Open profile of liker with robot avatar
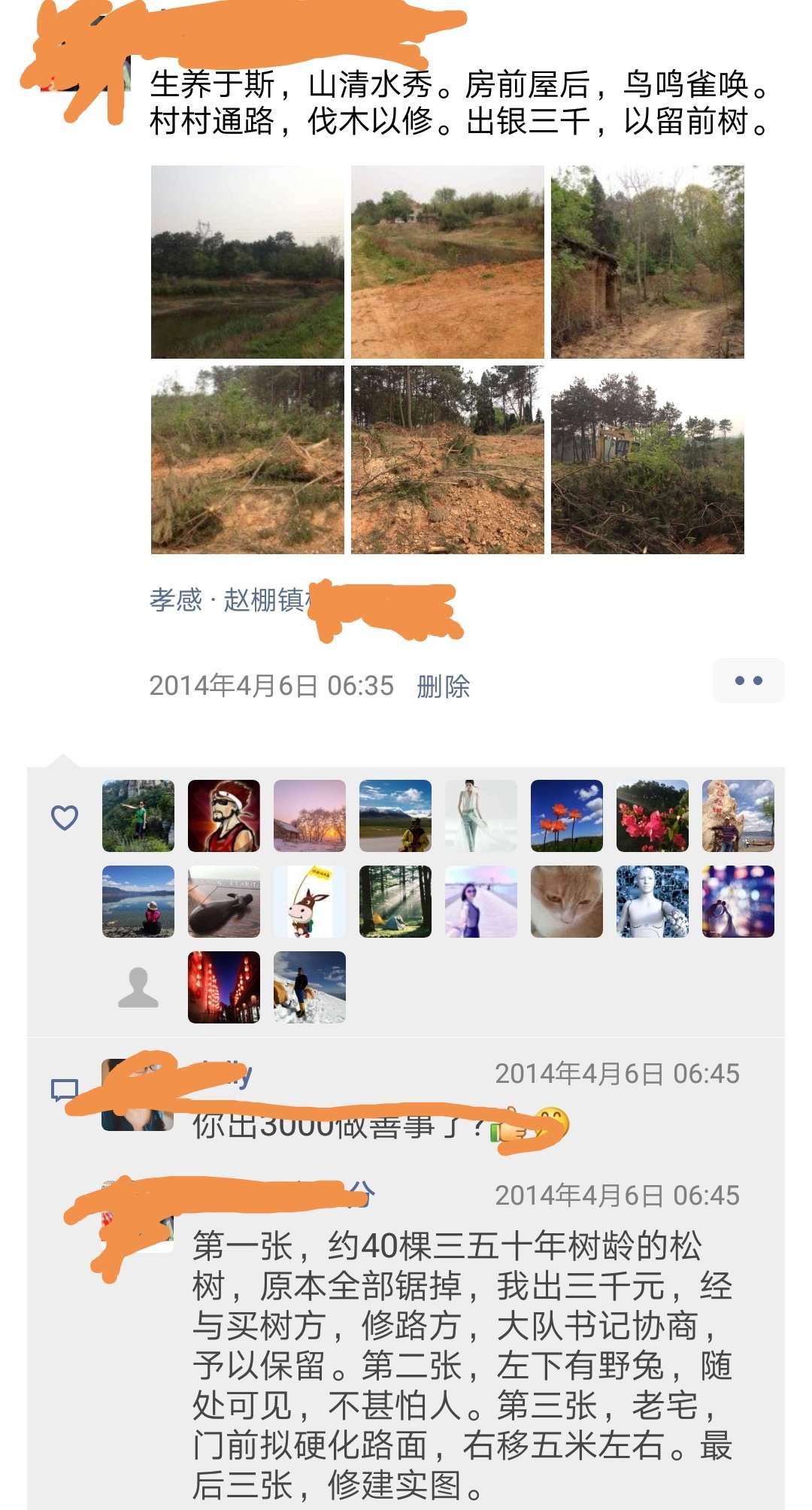The image size is (812, 1510). (653, 902)
